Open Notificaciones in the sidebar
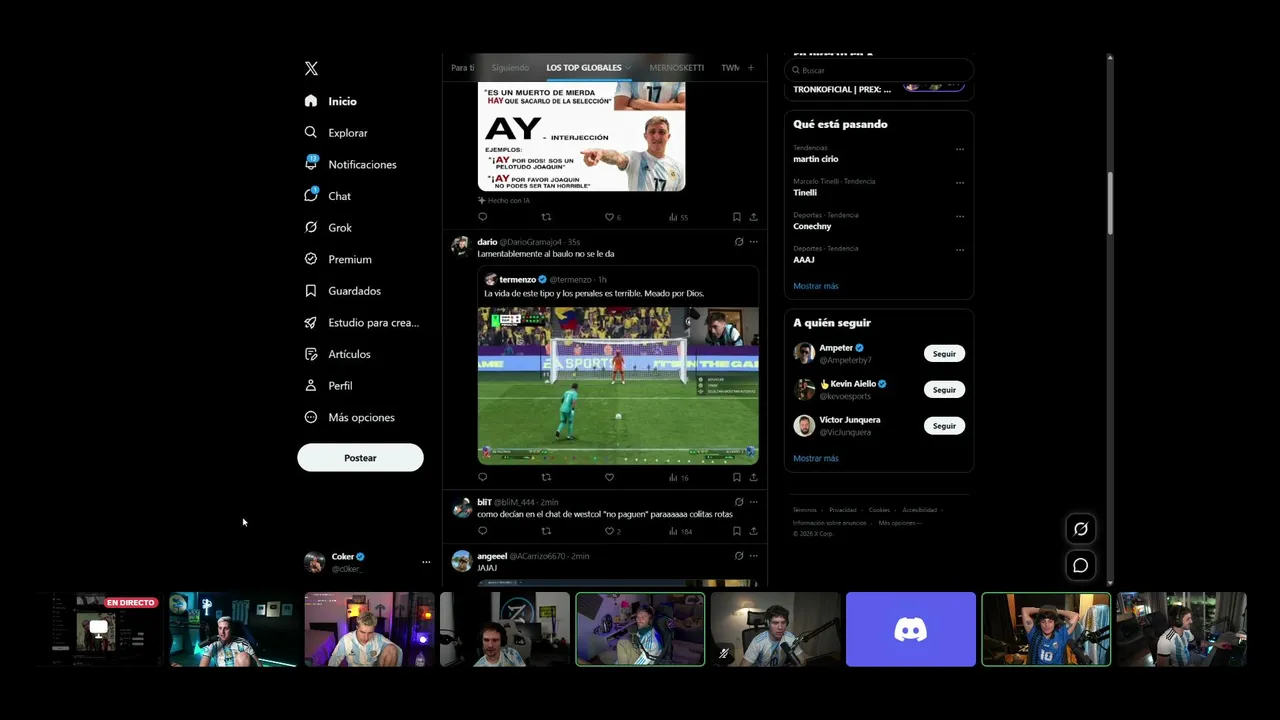Image resolution: width=1280 pixels, height=720 pixels. point(351,164)
